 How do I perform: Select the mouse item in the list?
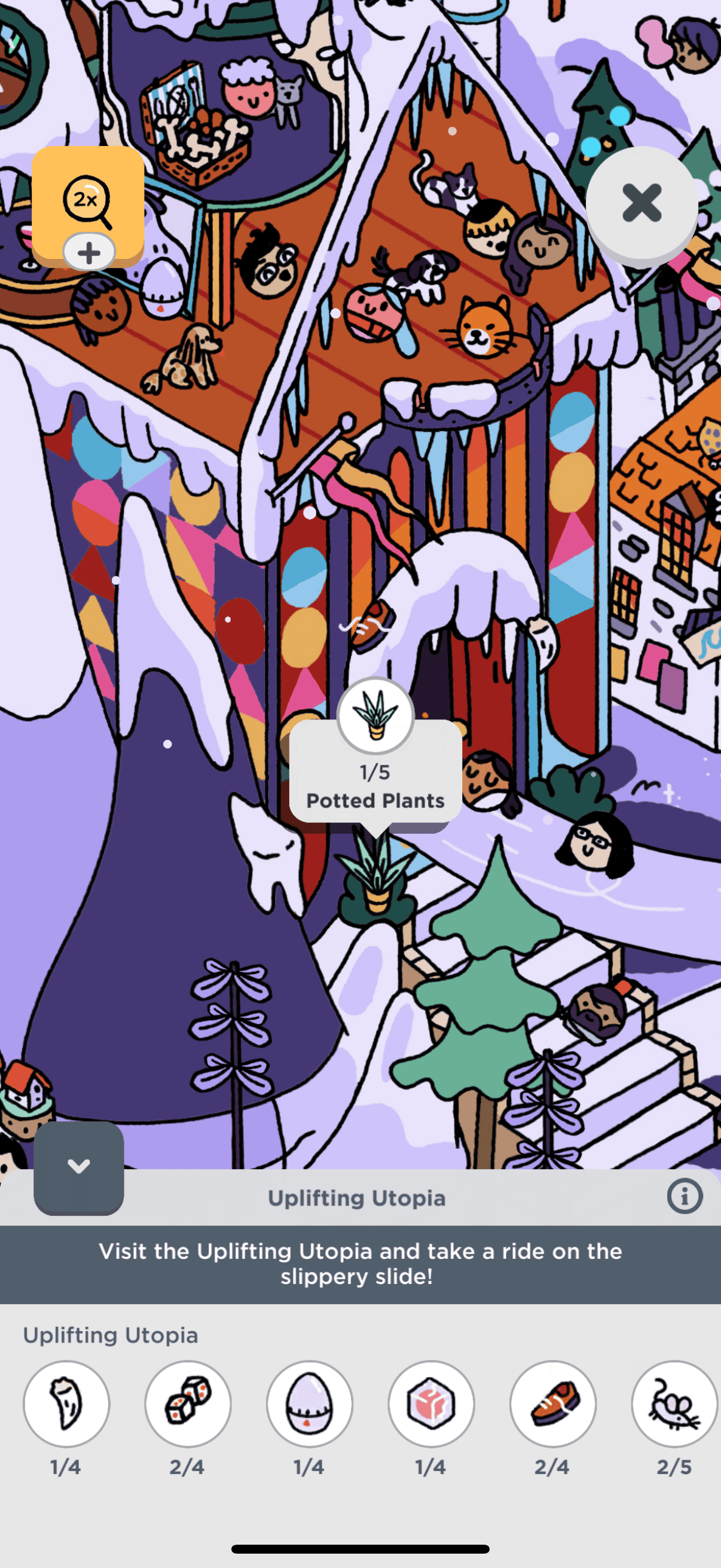pos(674,1404)
